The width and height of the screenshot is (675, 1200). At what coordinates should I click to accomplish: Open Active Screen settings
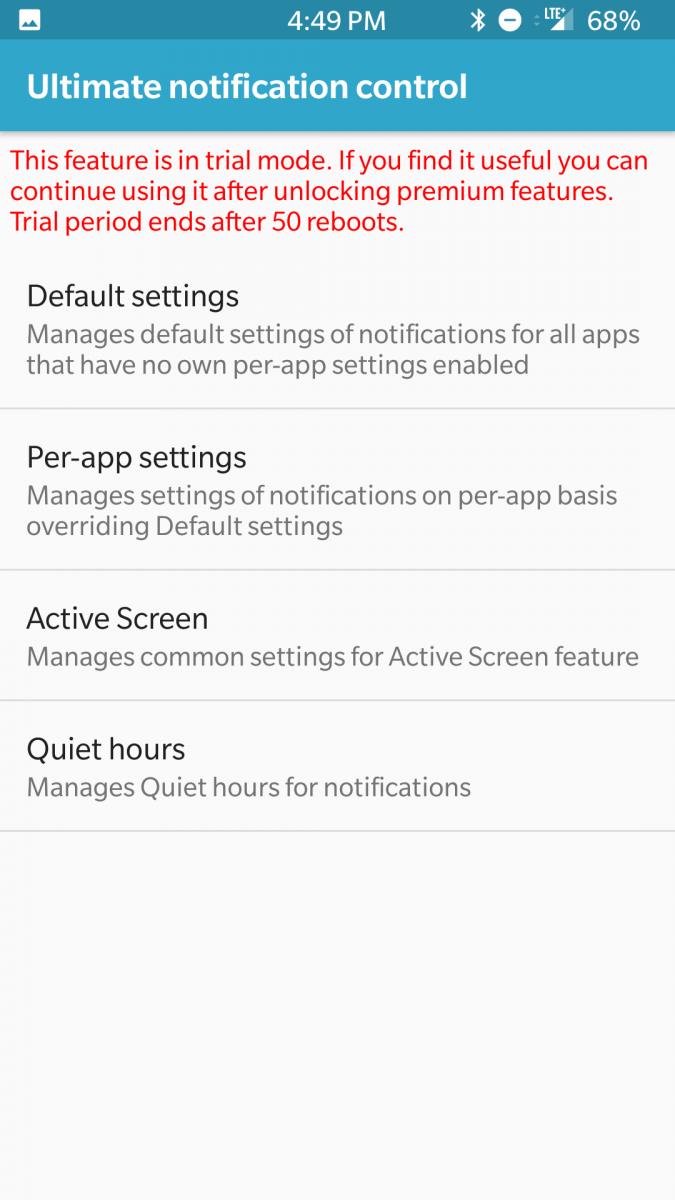tap(337, 635)
